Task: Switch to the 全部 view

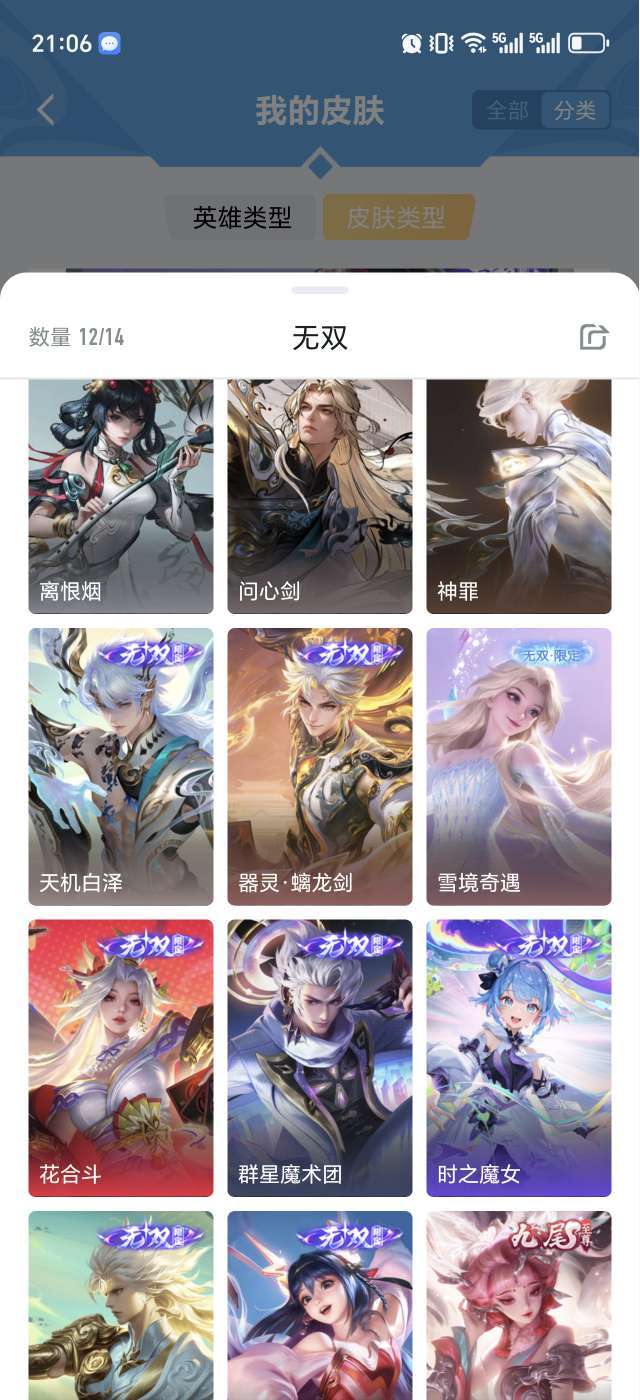Action: click(507, 110)
